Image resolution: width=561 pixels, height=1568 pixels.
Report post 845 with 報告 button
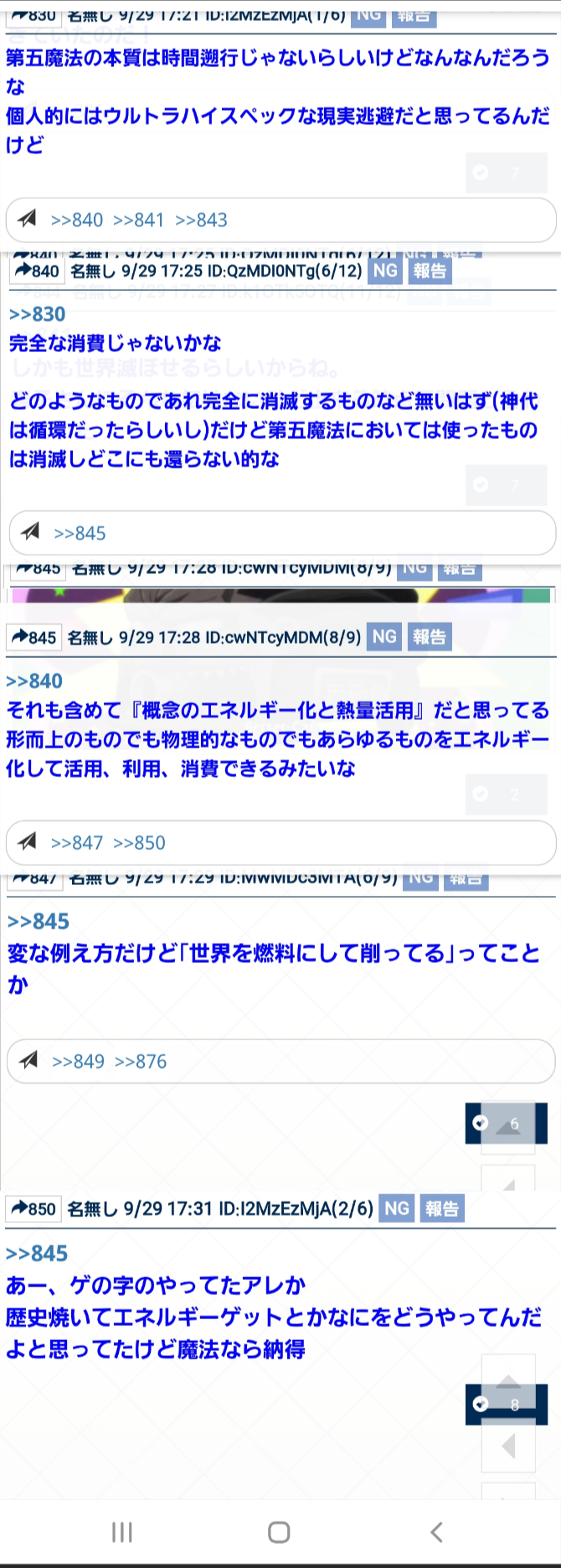pyautogui.click(x=430, y=637)
